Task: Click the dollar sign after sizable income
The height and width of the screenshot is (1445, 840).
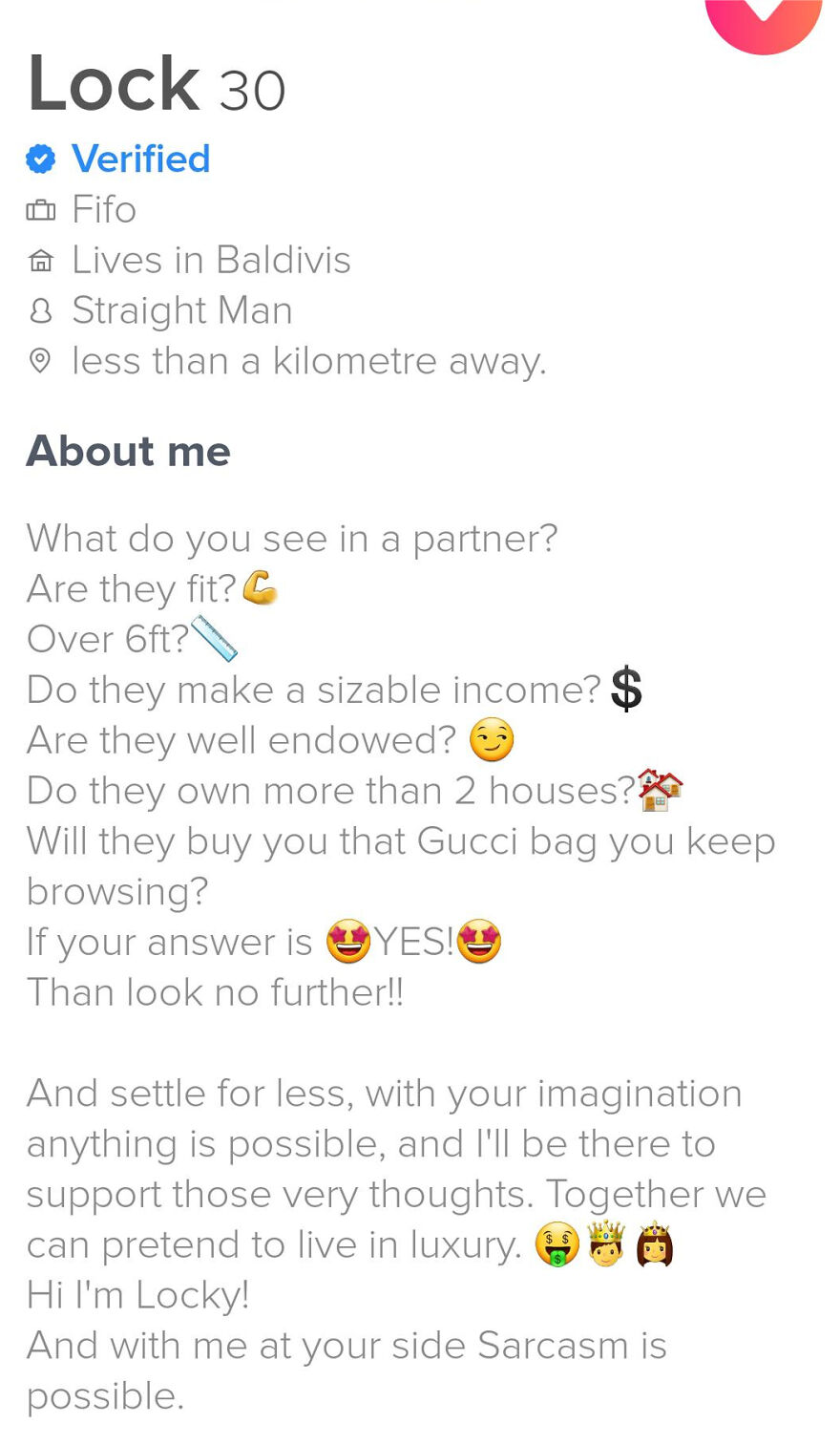Action: point(627,689)
